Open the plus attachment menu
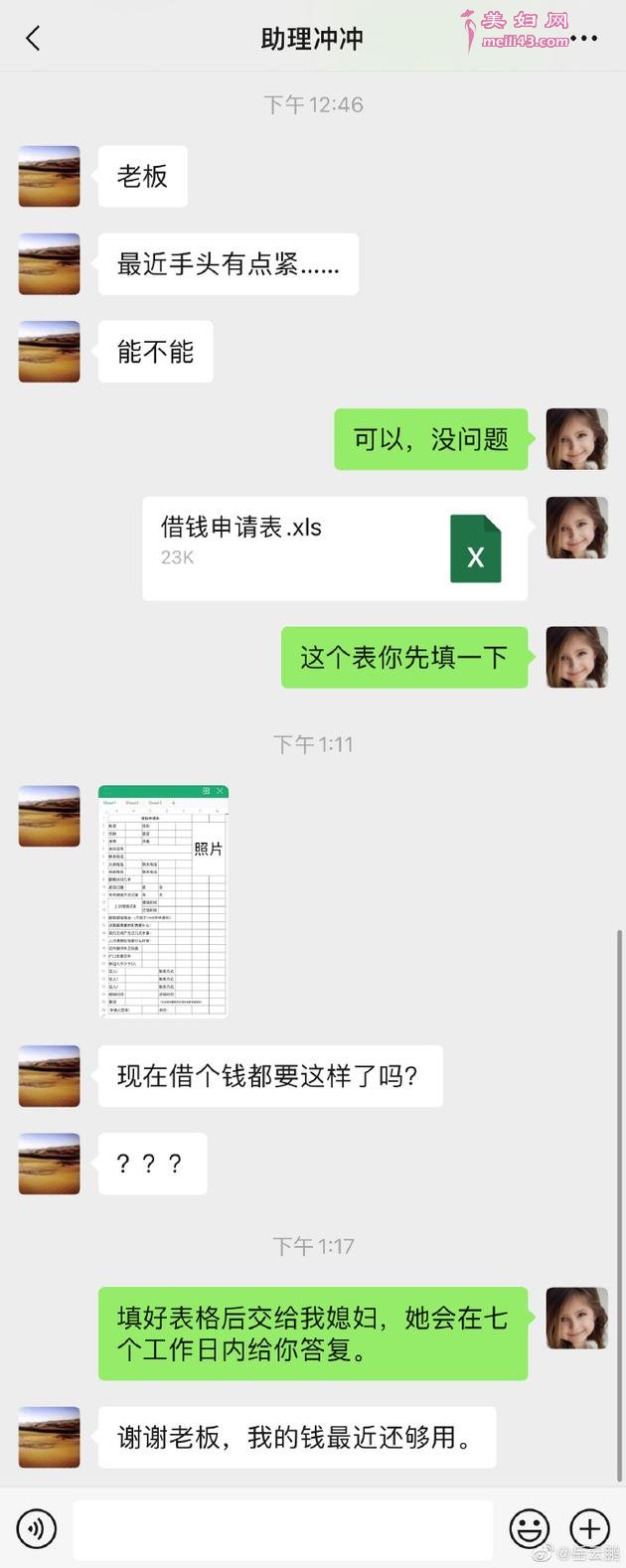This screenshot has height=1568, width=626. 589,1528
